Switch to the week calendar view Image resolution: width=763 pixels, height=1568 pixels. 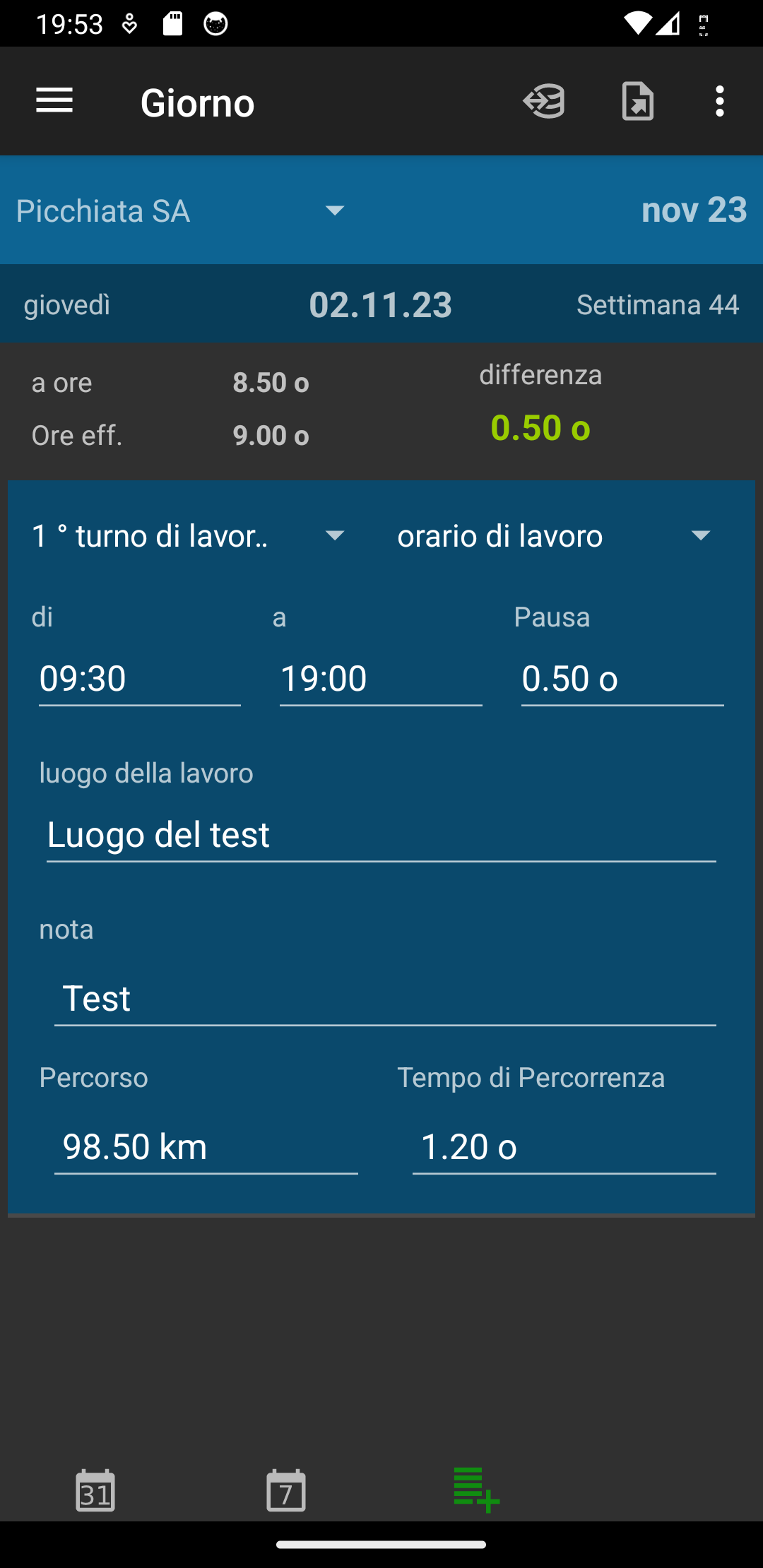coord(286,1490)
